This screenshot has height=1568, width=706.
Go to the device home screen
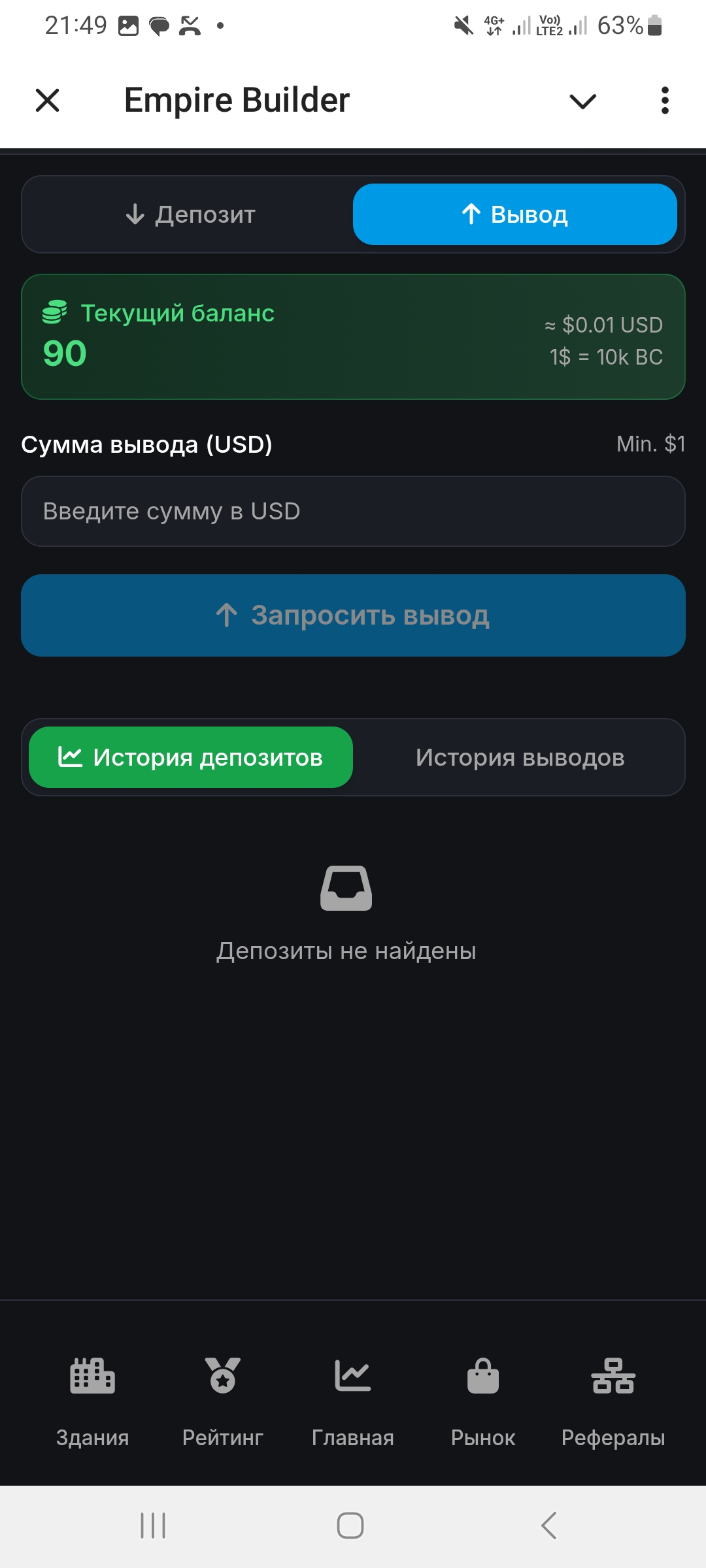coord(350,1526)
